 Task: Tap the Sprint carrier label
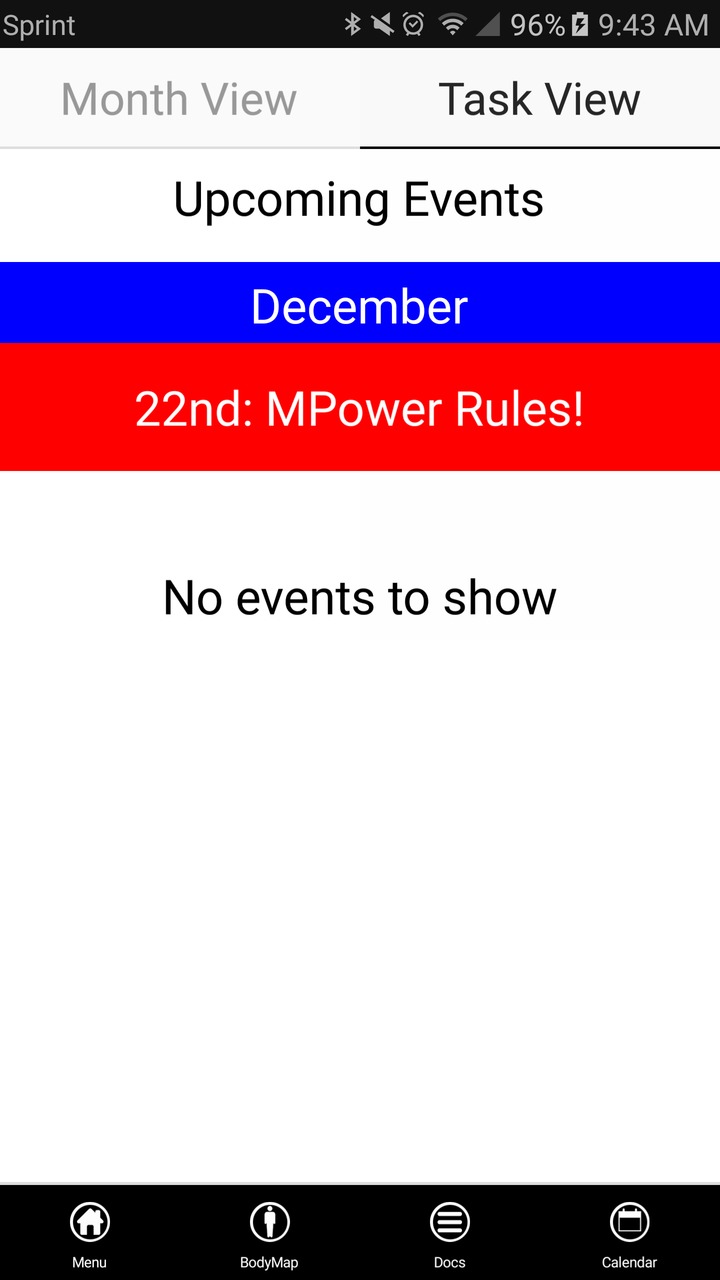click(37, 25)
